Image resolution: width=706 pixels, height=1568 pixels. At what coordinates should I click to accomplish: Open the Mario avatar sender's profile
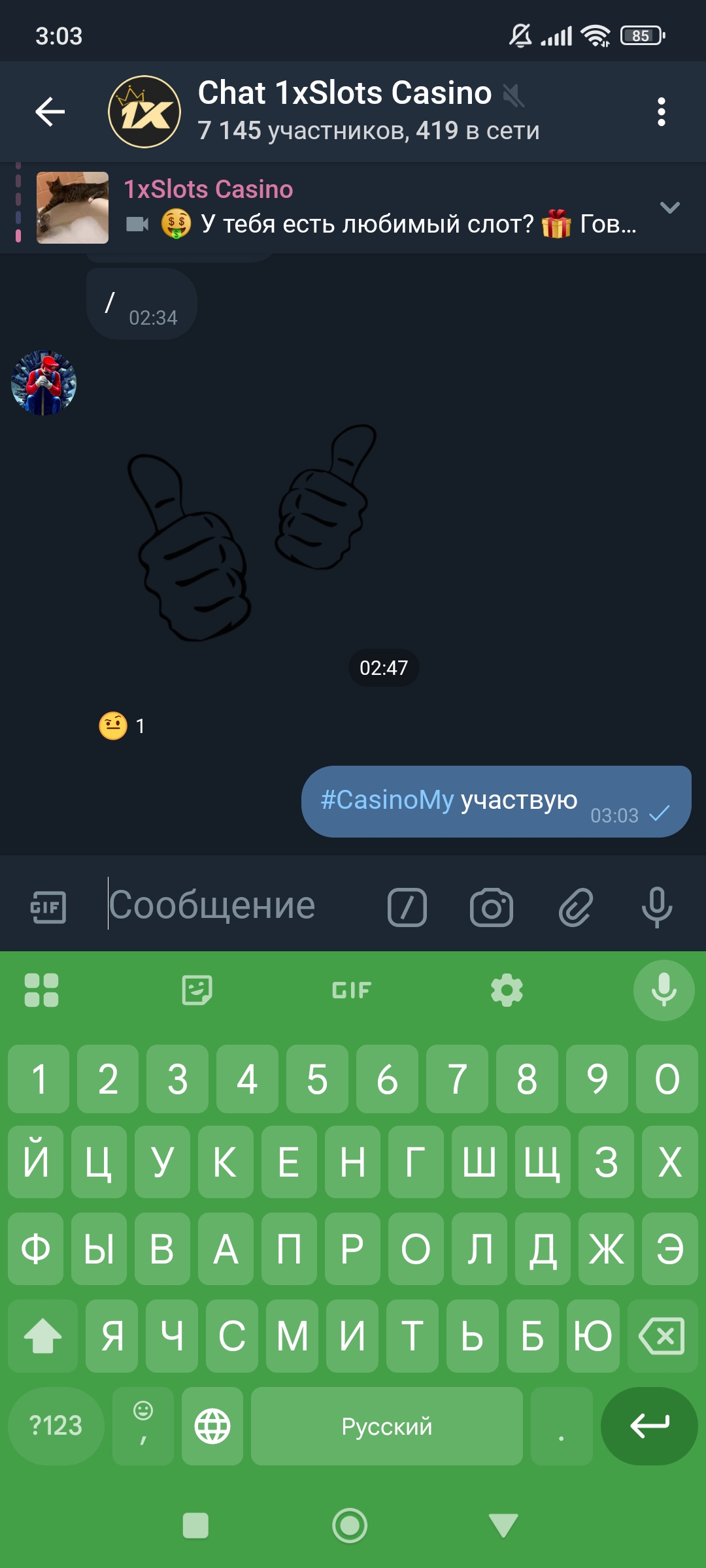pos(44,383)
